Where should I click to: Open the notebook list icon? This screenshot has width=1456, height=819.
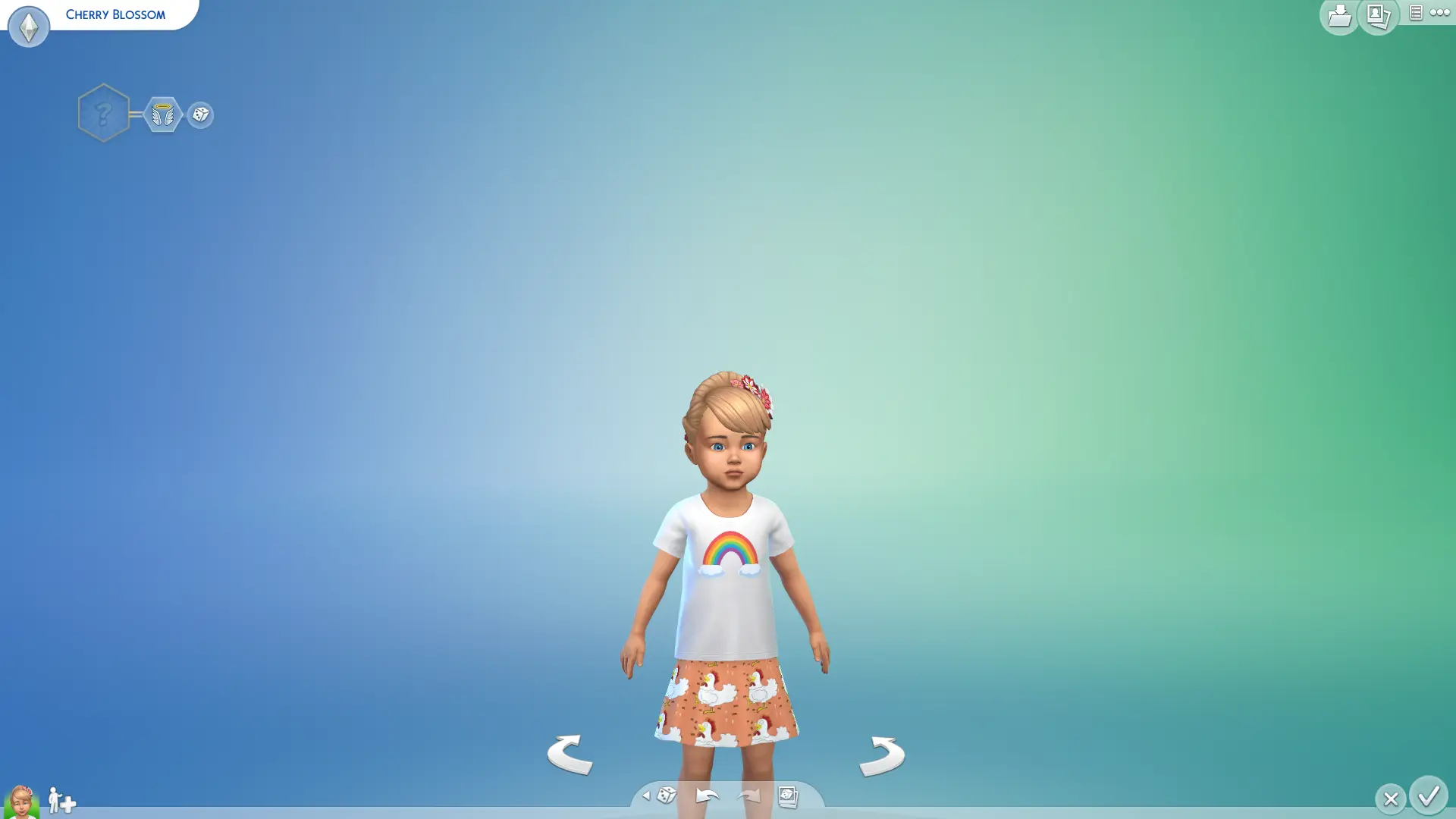pyautogui.click(x=1416, y=12)
